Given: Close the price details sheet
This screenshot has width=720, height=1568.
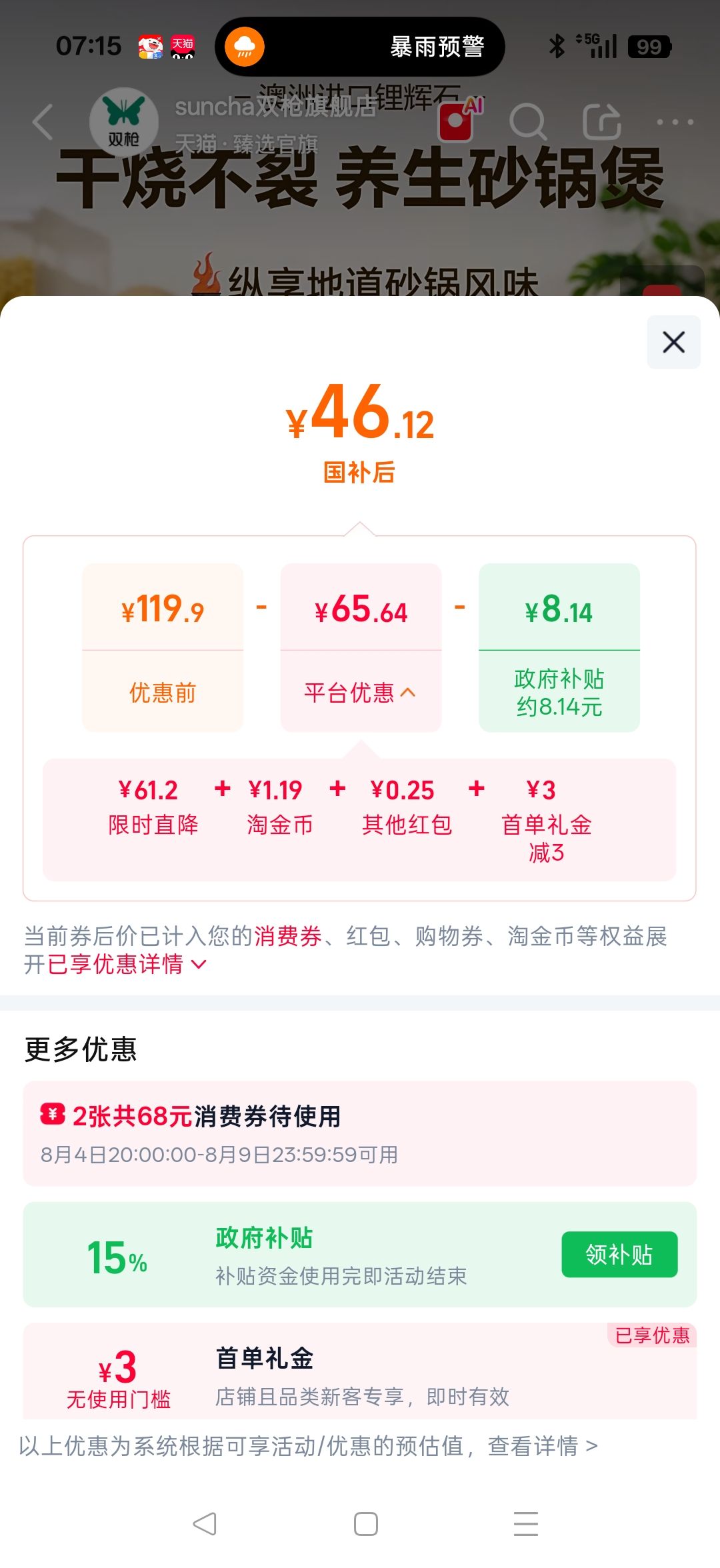Looking at the screenshot, I should pyautogui.click(x=673, y=342).
